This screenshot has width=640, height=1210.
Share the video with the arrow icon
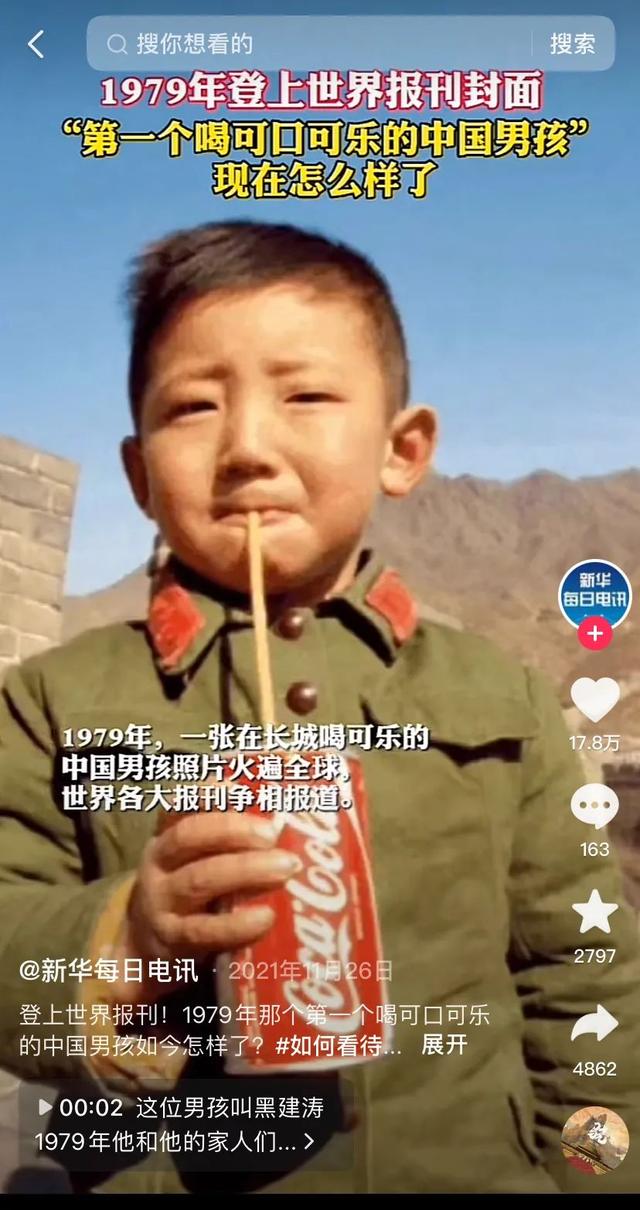point(595,1024)
